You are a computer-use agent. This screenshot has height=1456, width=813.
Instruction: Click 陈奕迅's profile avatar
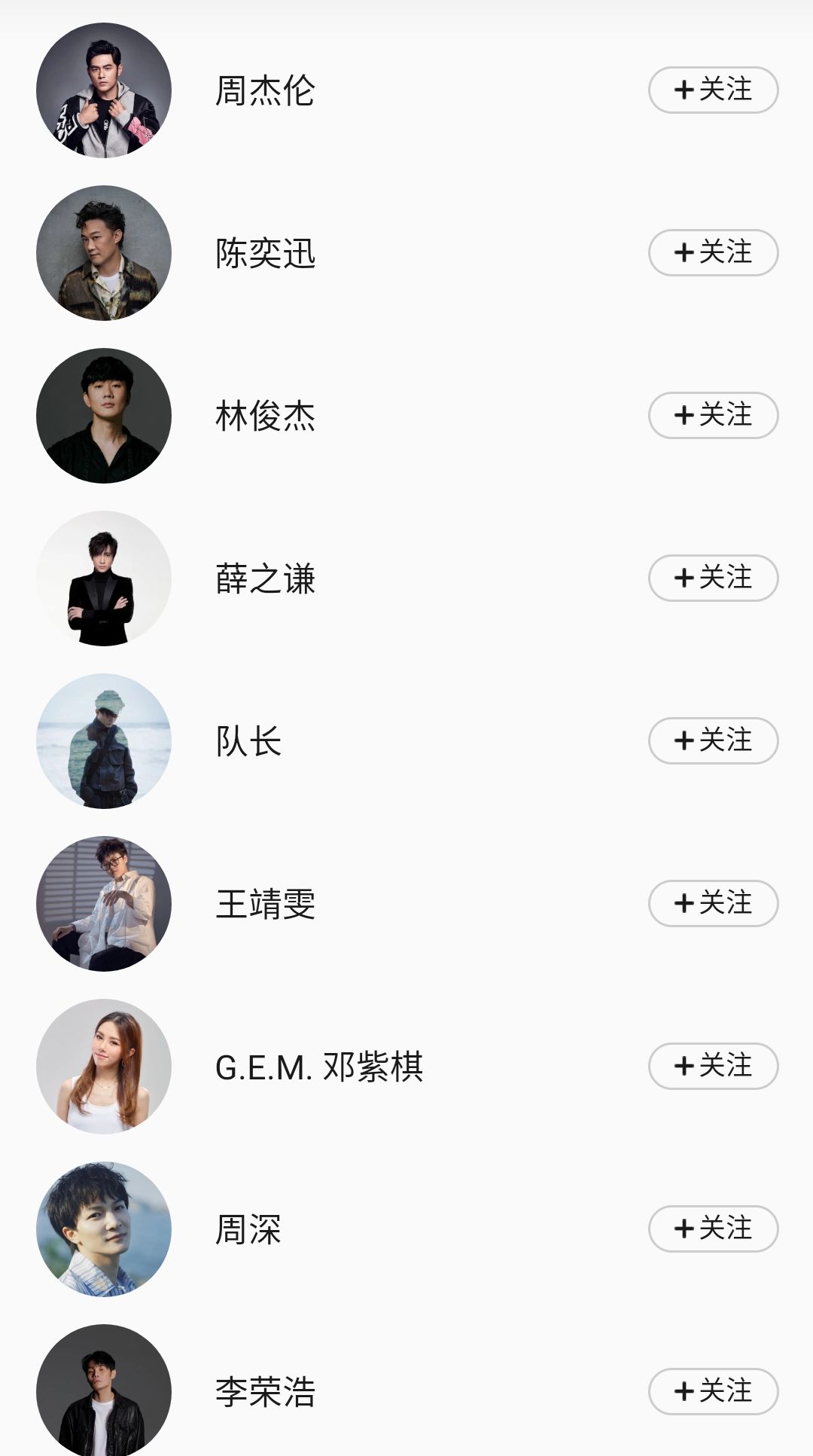103,252
